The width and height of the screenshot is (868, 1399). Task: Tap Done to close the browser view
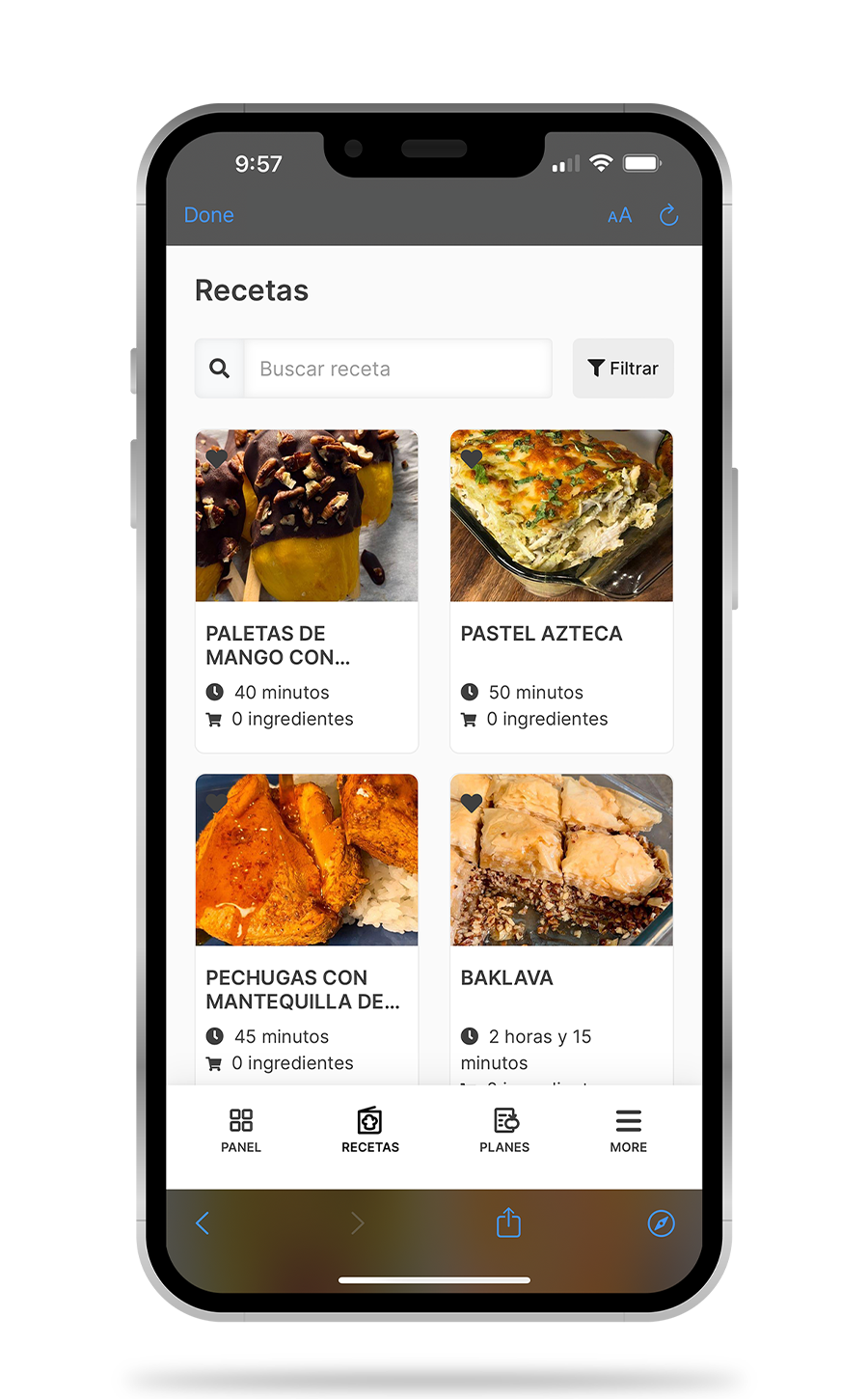[208, 215]
